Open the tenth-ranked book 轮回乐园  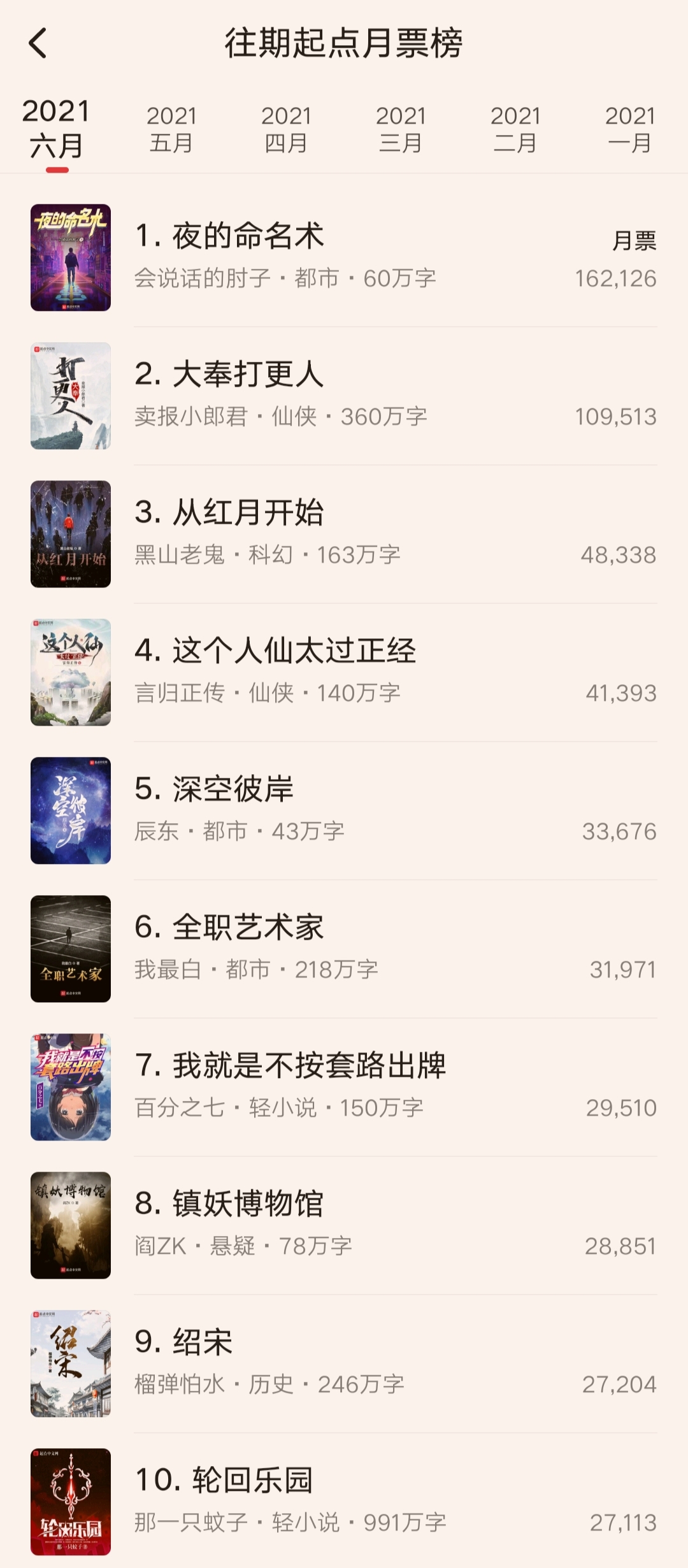click(344, 1502)
